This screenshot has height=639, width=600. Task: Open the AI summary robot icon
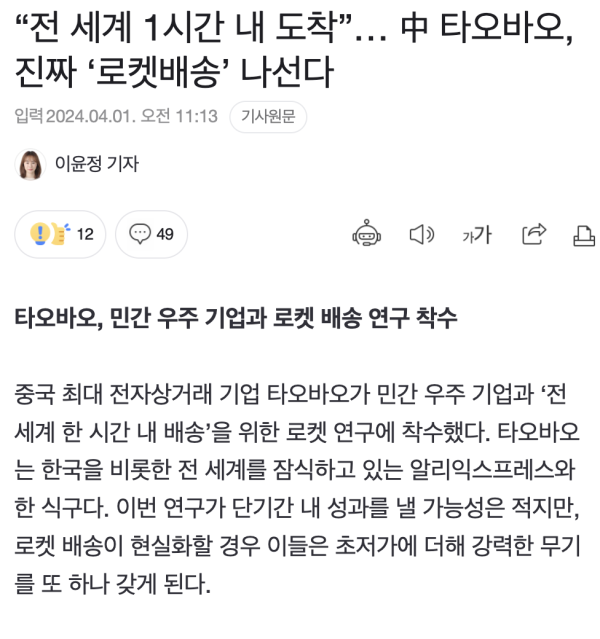(x=367, y=234)
